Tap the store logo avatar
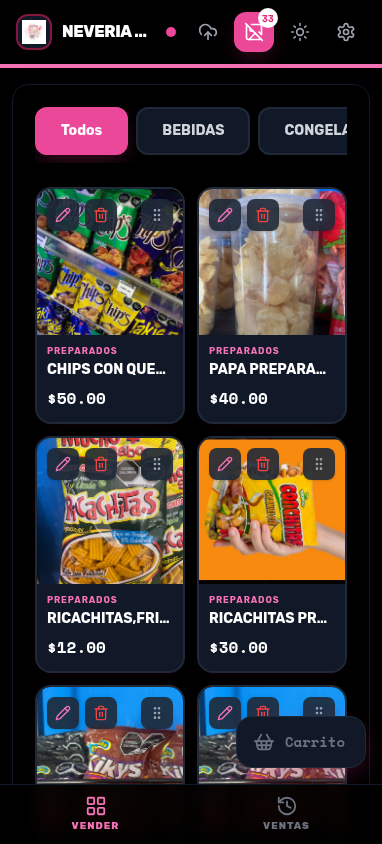This screenshot has height=844, width=382. point(34,32)
